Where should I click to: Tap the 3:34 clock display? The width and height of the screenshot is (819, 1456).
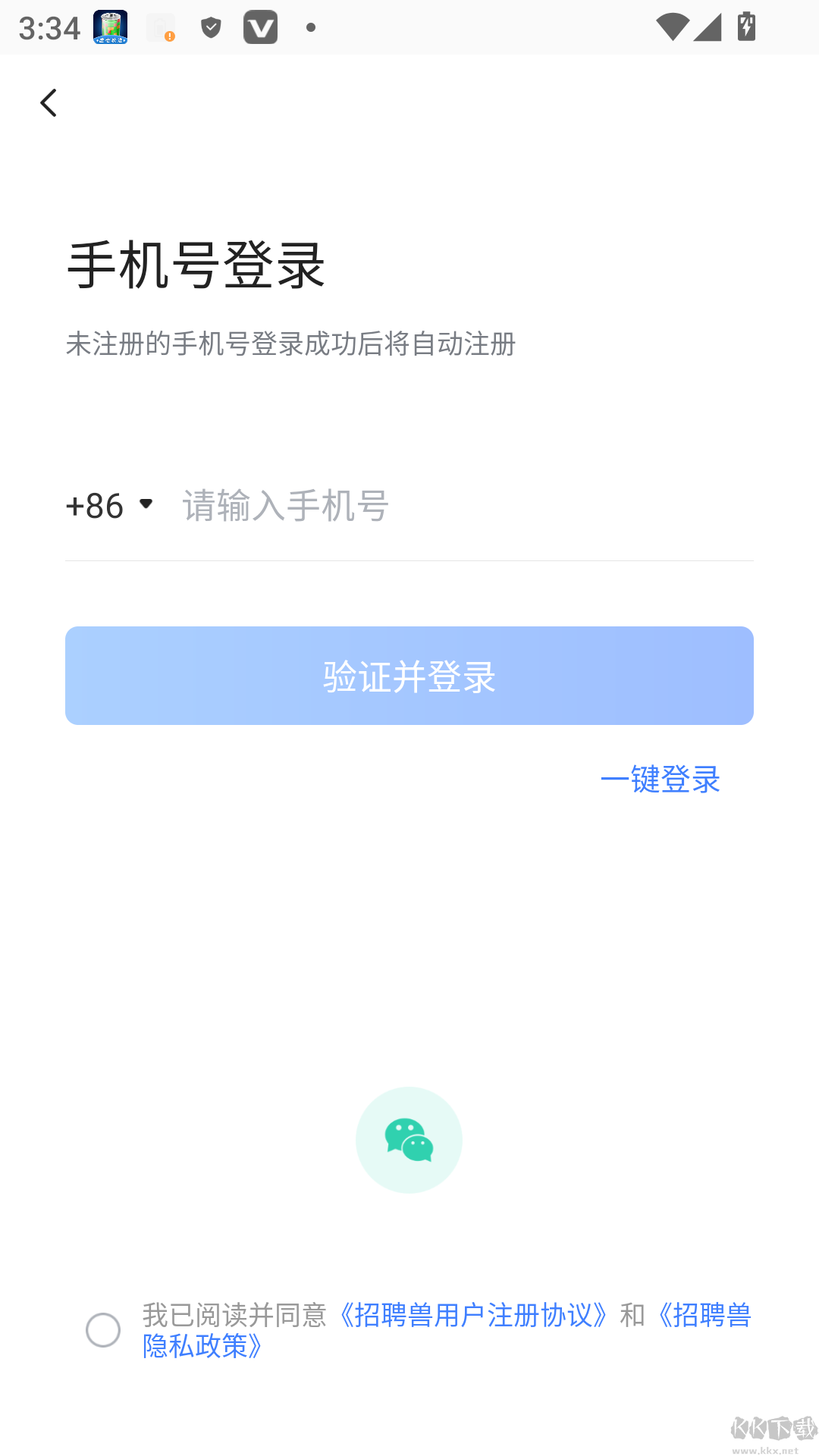(x=49, y=27)
